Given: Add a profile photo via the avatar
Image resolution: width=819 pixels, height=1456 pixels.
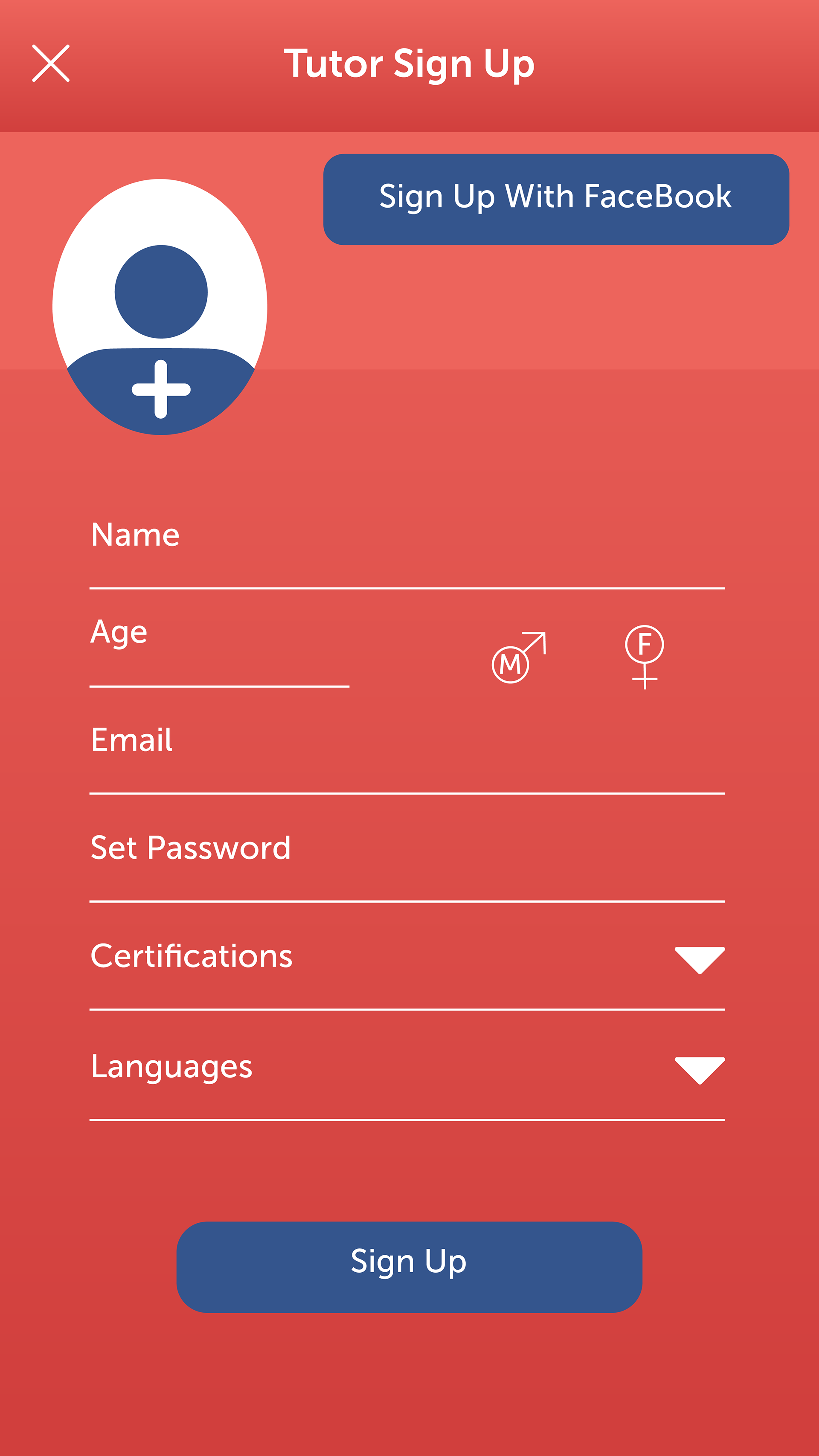Looking at the screenshot, I should pyautogui.click(x=160, y=307).
